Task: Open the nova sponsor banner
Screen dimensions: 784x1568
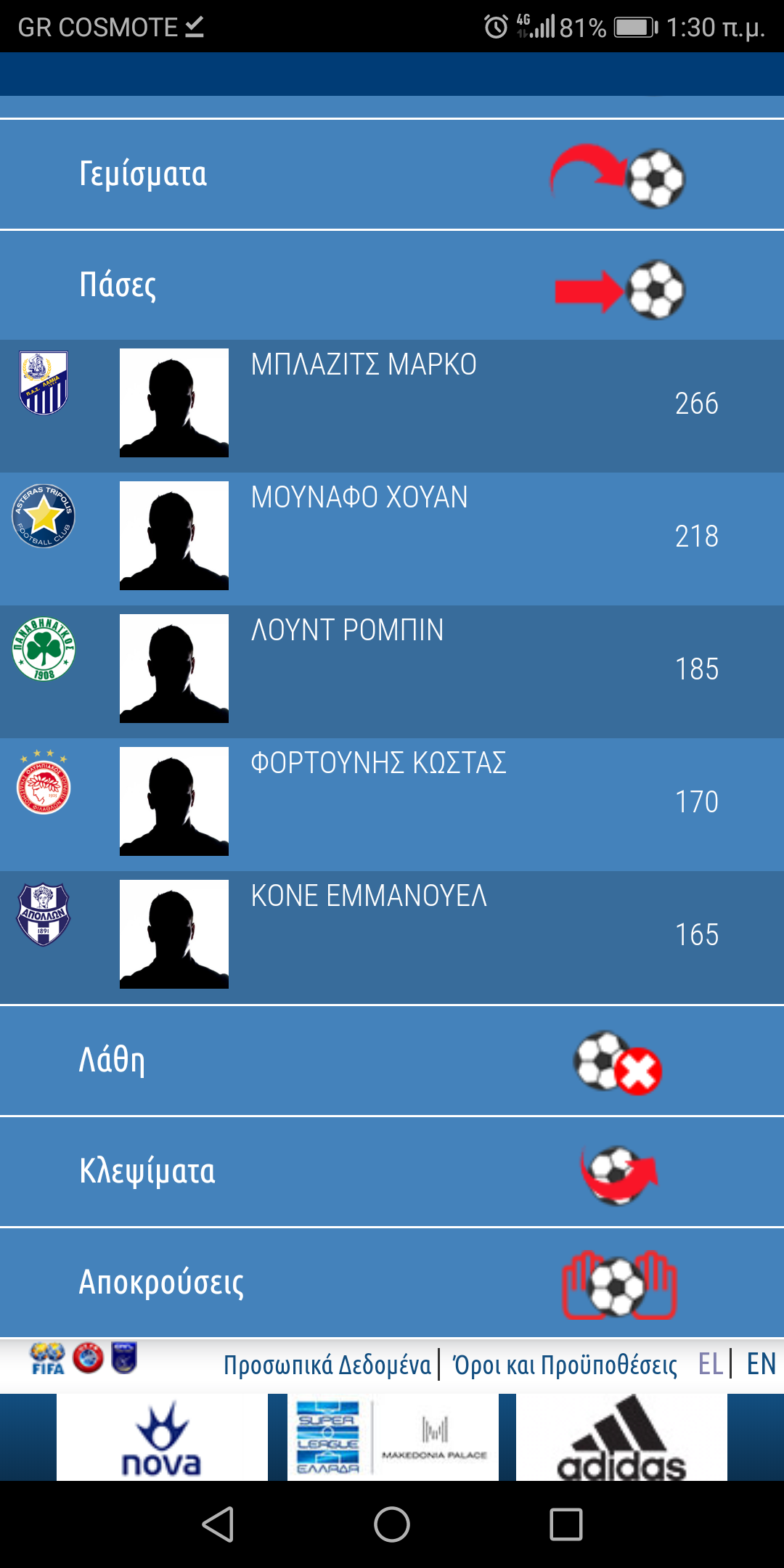Action: click(x=162, y=1438)
